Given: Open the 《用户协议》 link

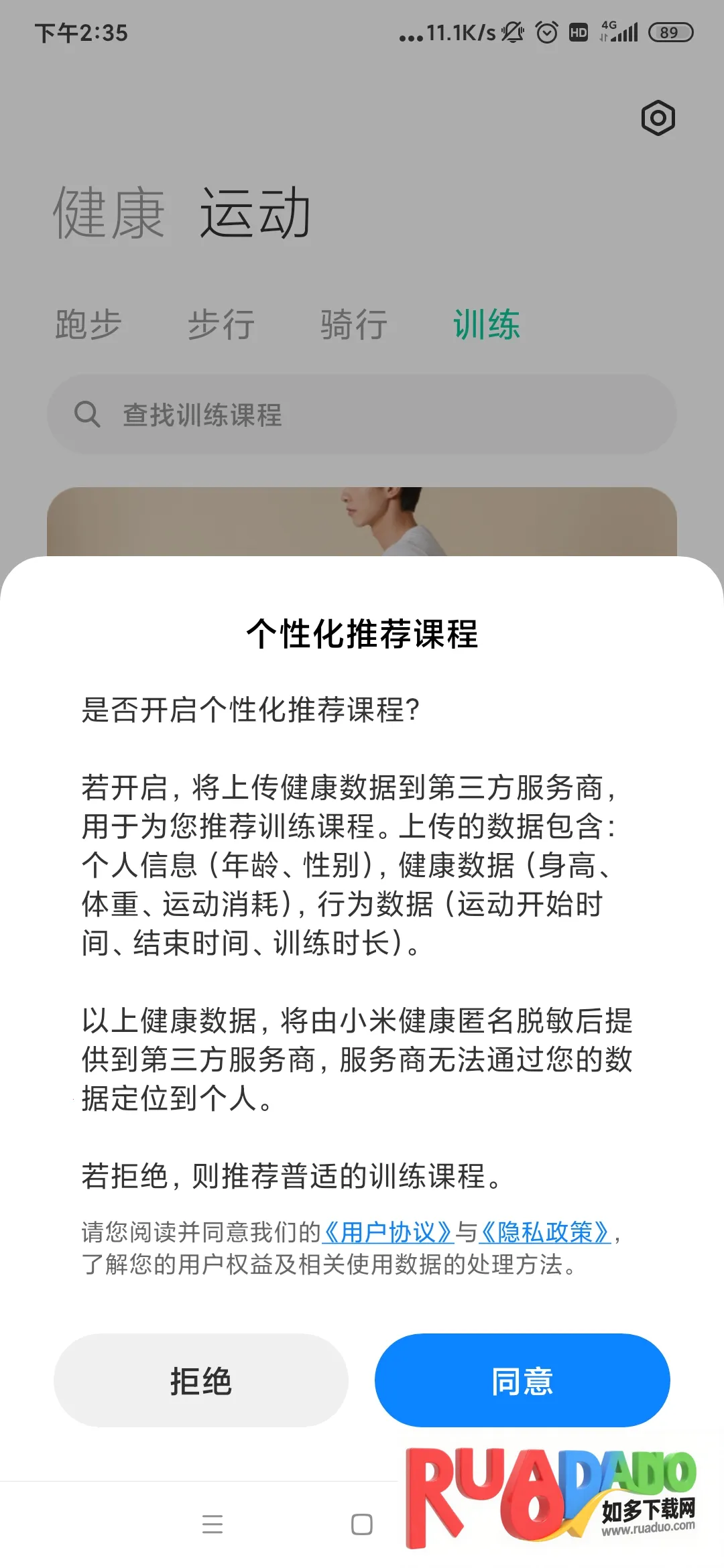Looking at the screenshot, I should (388, 1232).
